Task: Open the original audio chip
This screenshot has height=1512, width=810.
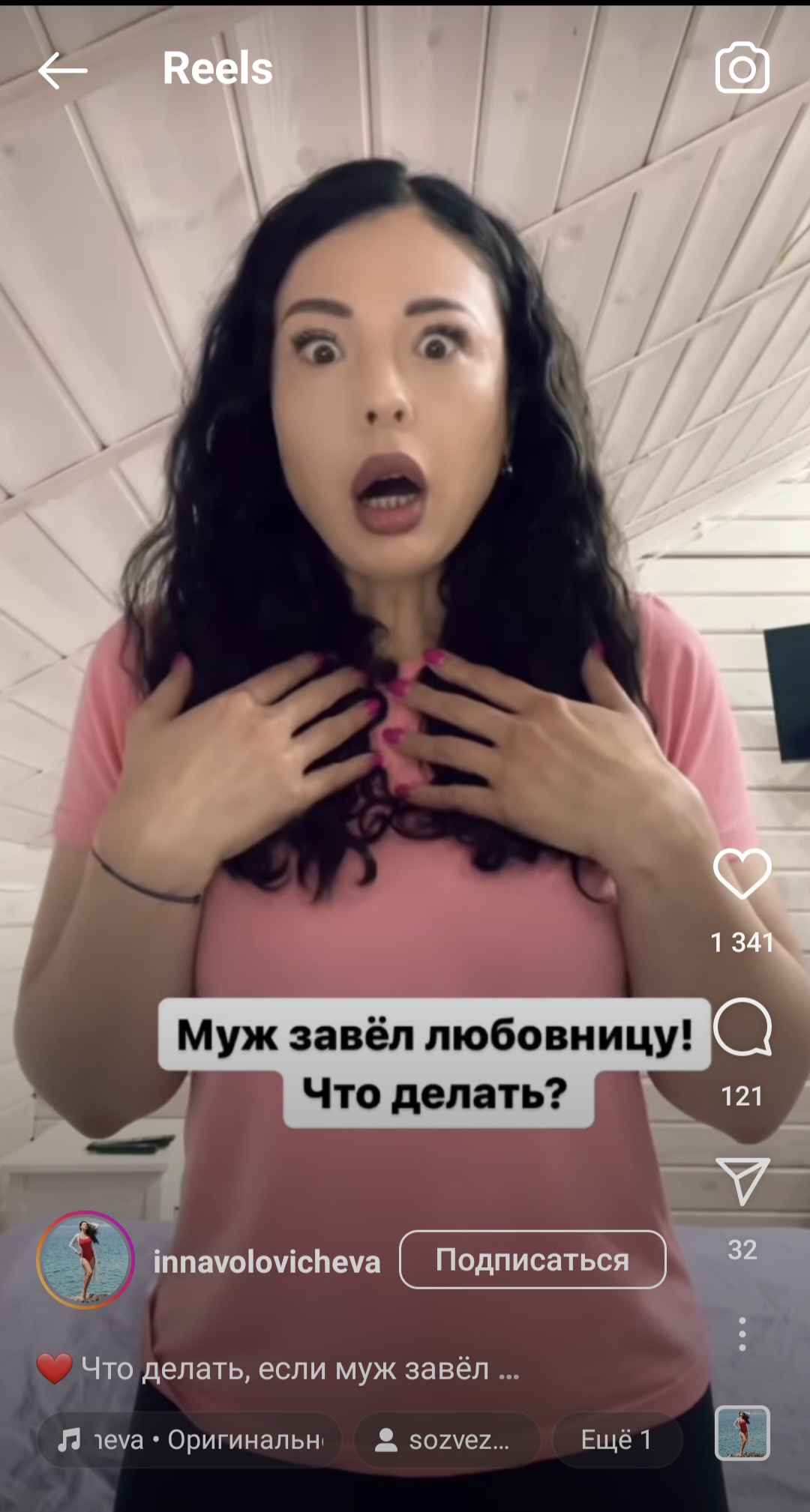Action: point(190,1440)
